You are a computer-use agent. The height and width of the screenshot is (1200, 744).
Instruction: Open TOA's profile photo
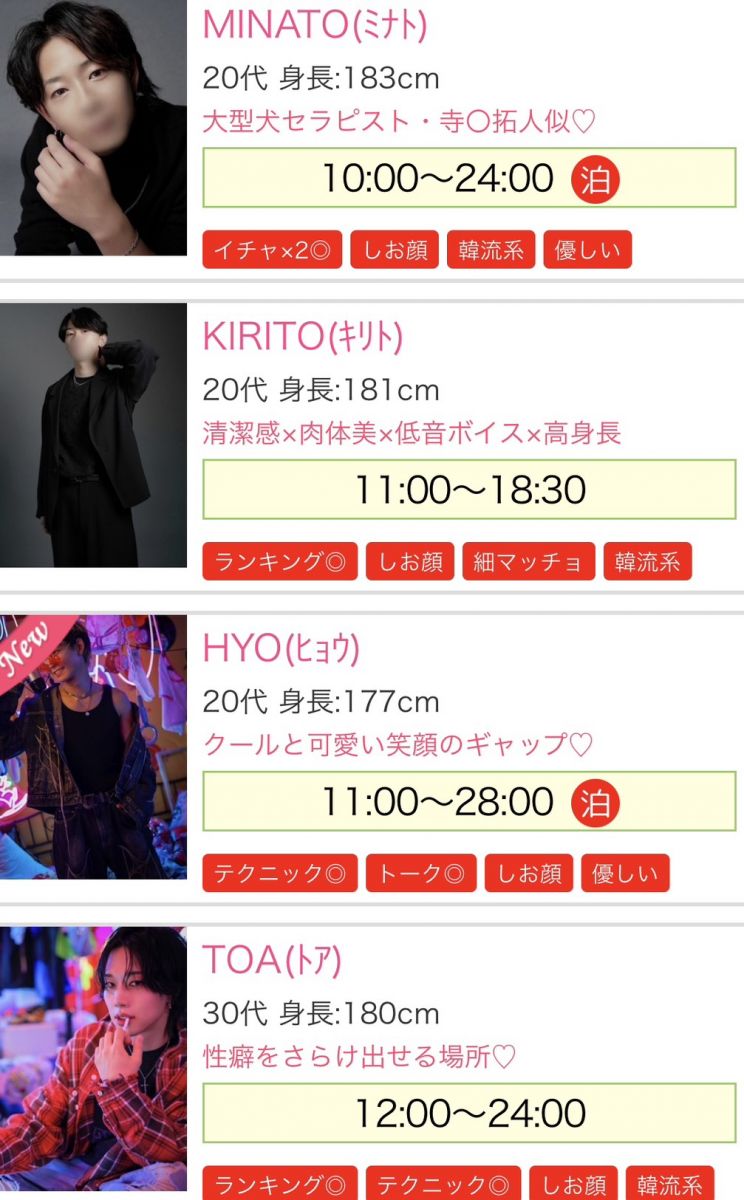[93, 1058]
